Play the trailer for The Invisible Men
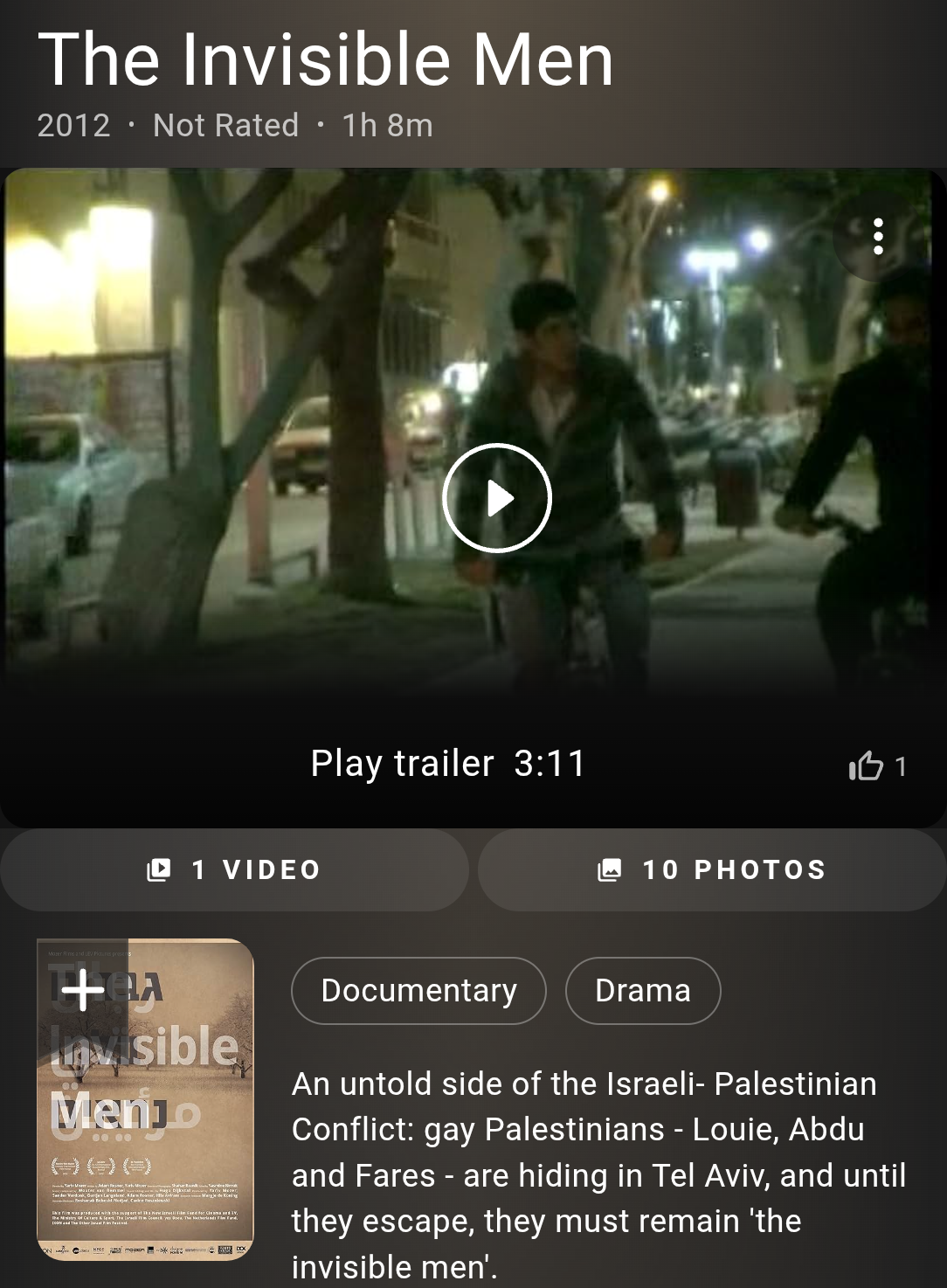 (496, 498)
